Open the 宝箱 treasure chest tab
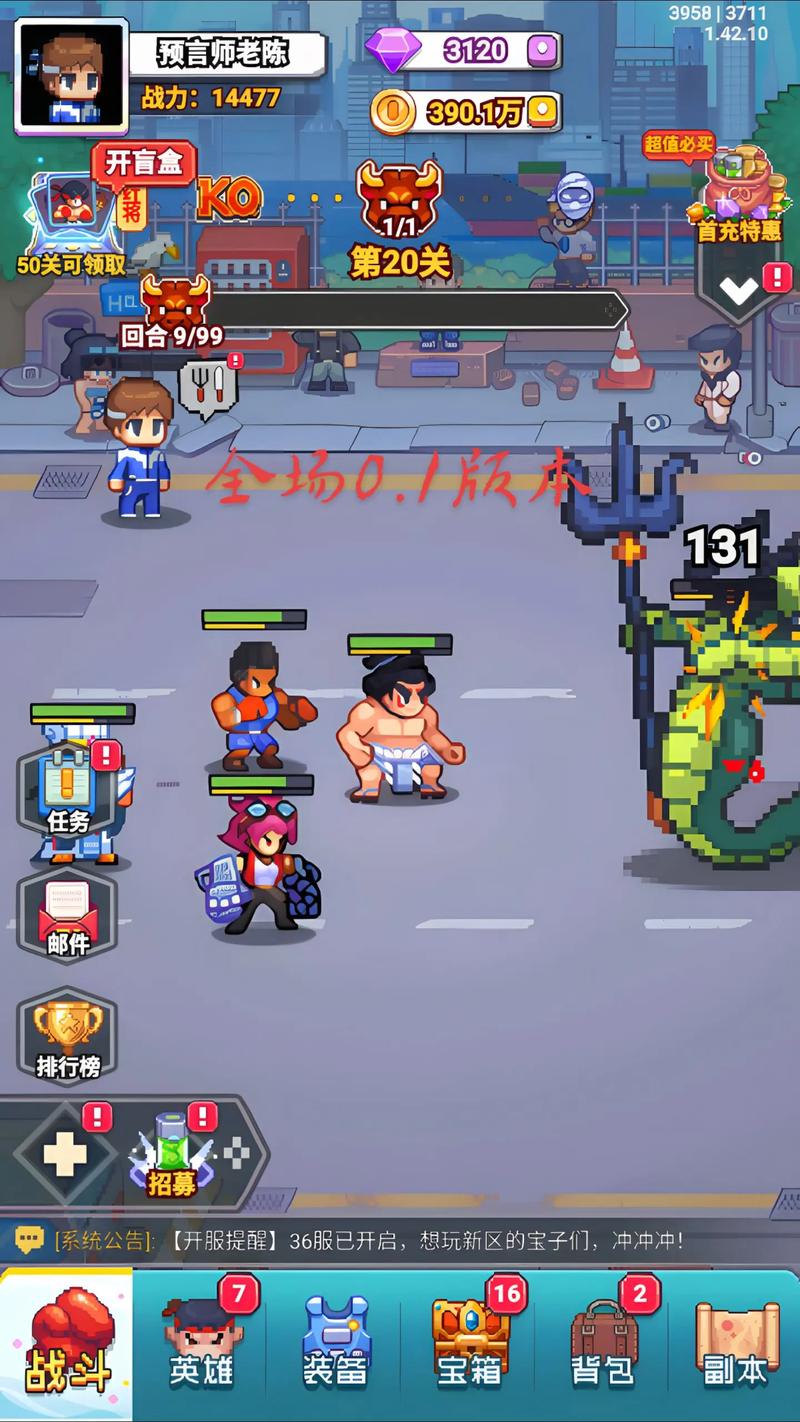 click(468, 1345)
